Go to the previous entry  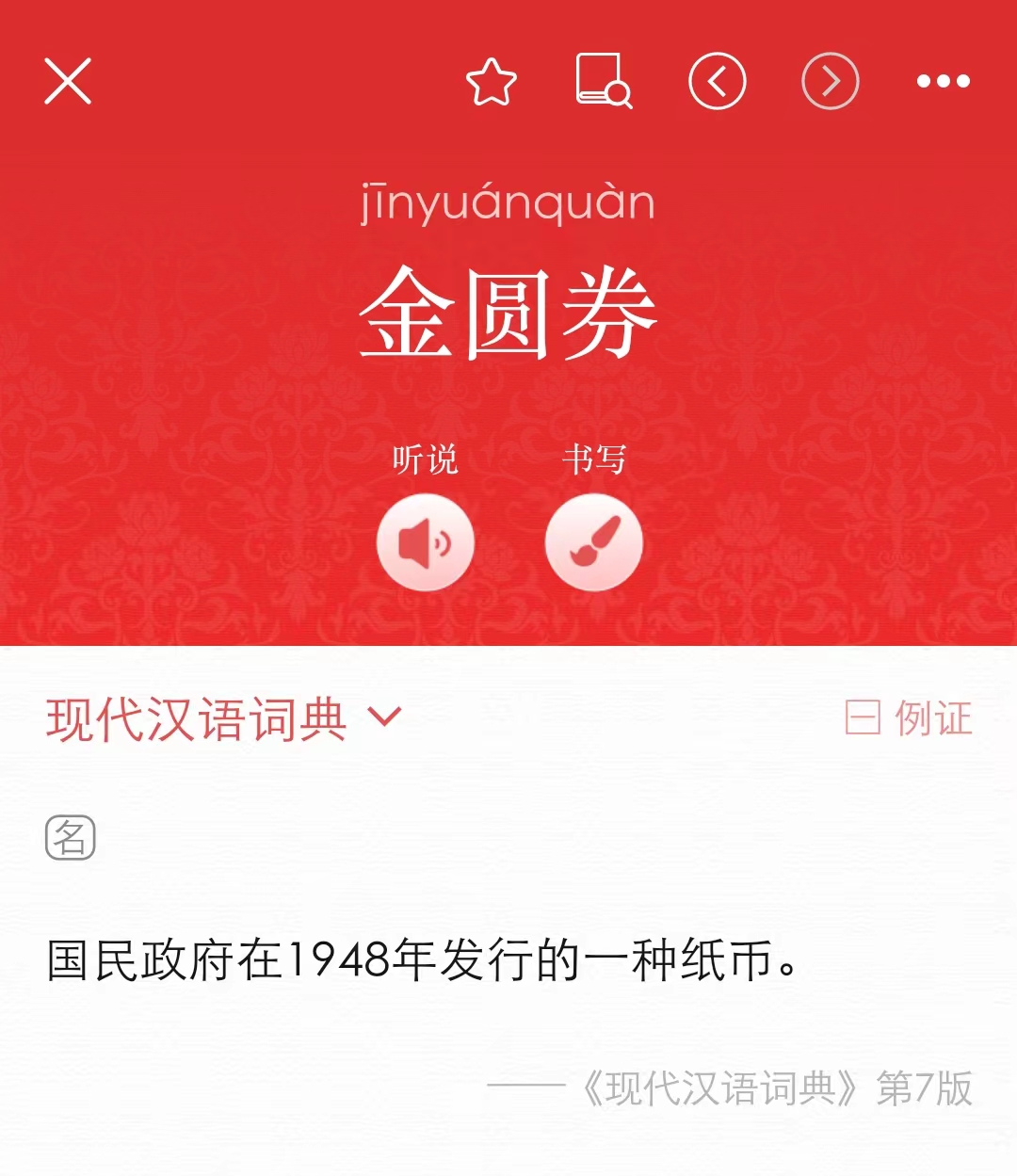(x=718, y=82)
